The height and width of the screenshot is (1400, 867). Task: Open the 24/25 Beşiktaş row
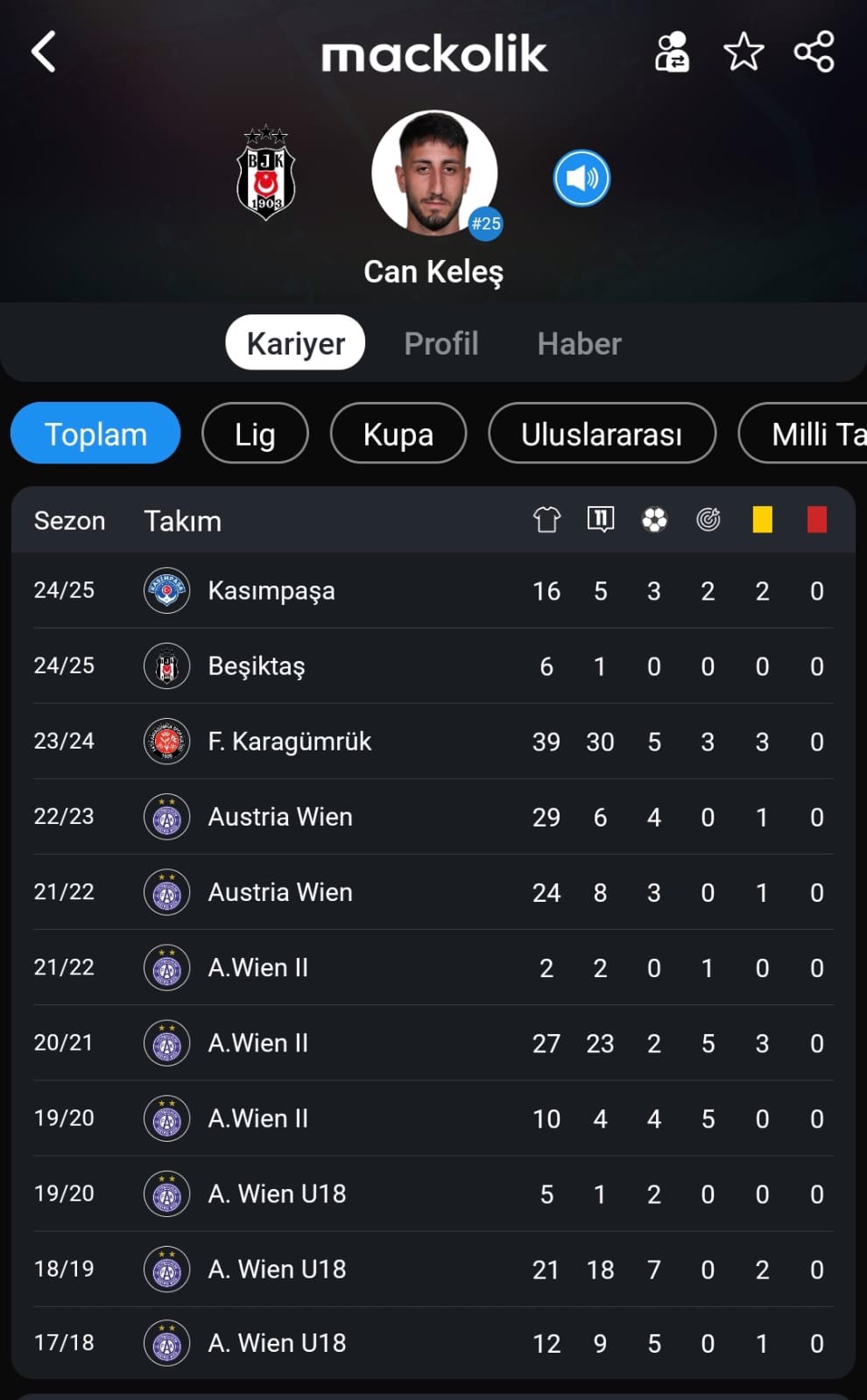click(433, 666)
